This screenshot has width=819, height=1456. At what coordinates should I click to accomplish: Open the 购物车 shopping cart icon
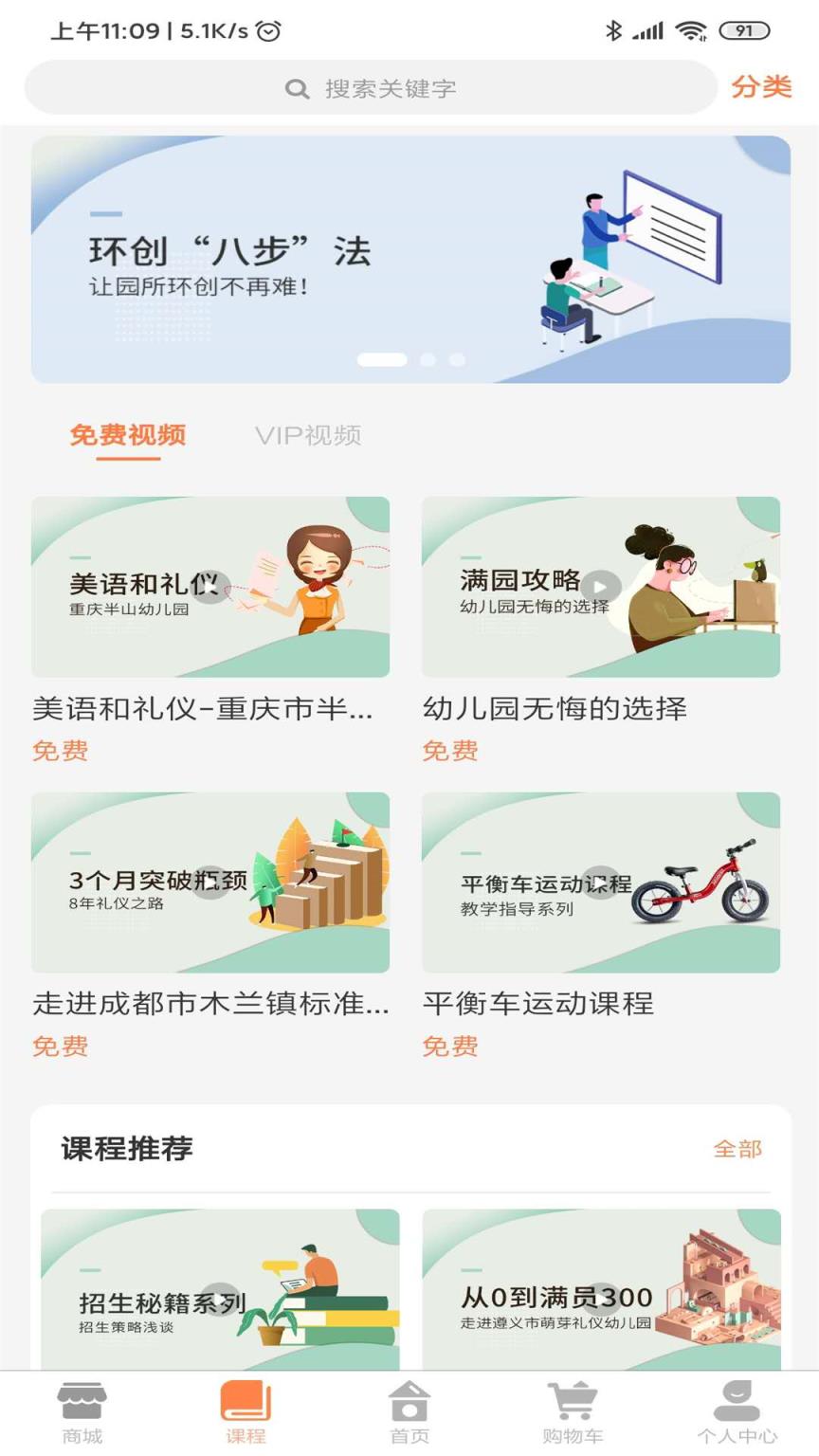pos(573,1401)
